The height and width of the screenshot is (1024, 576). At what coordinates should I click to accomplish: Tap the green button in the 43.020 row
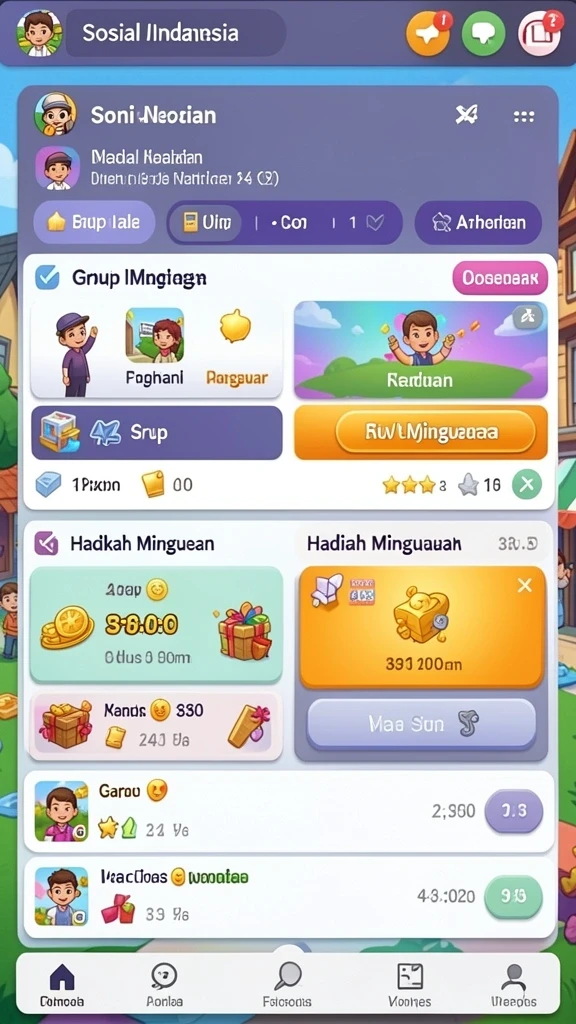(x=513, y=897)
